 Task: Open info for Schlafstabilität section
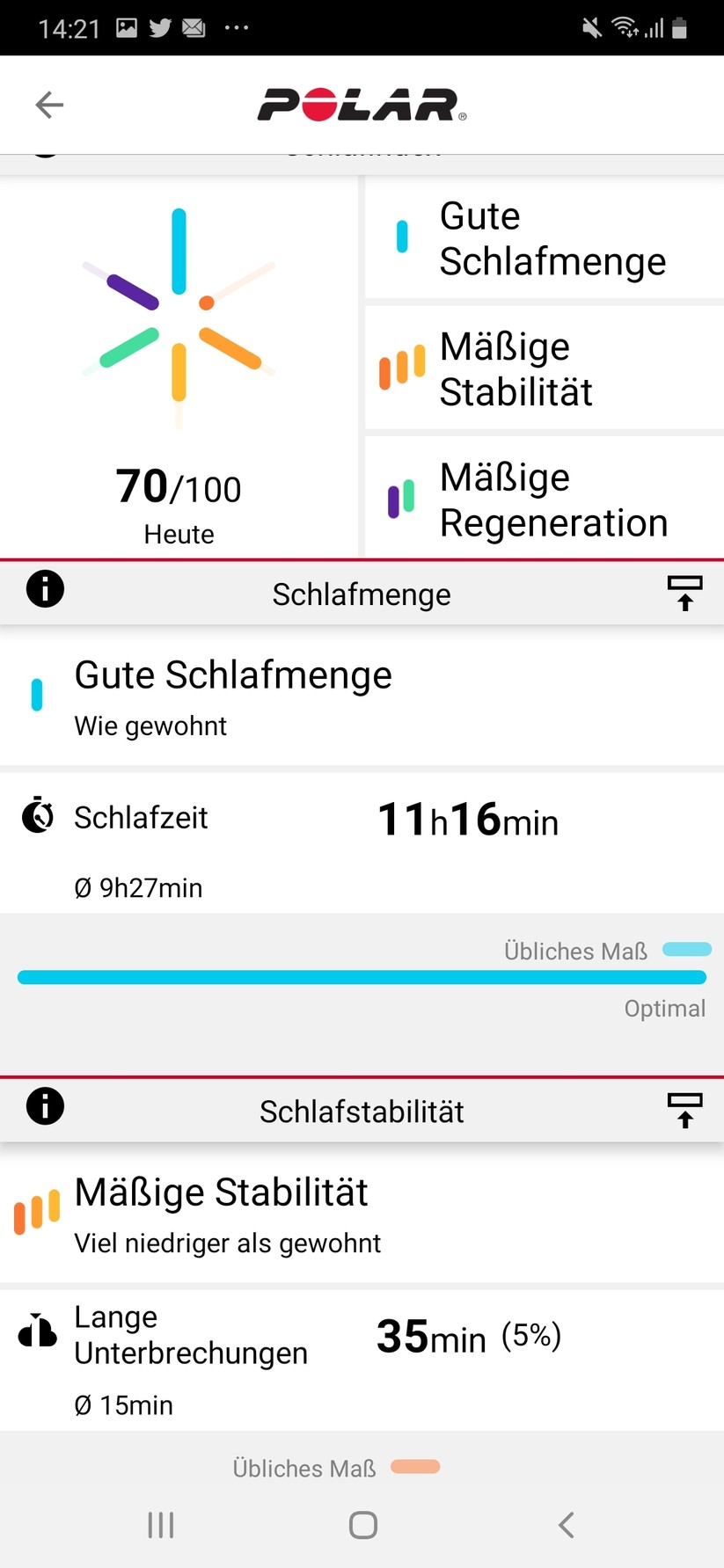(x=46, y=1106)
